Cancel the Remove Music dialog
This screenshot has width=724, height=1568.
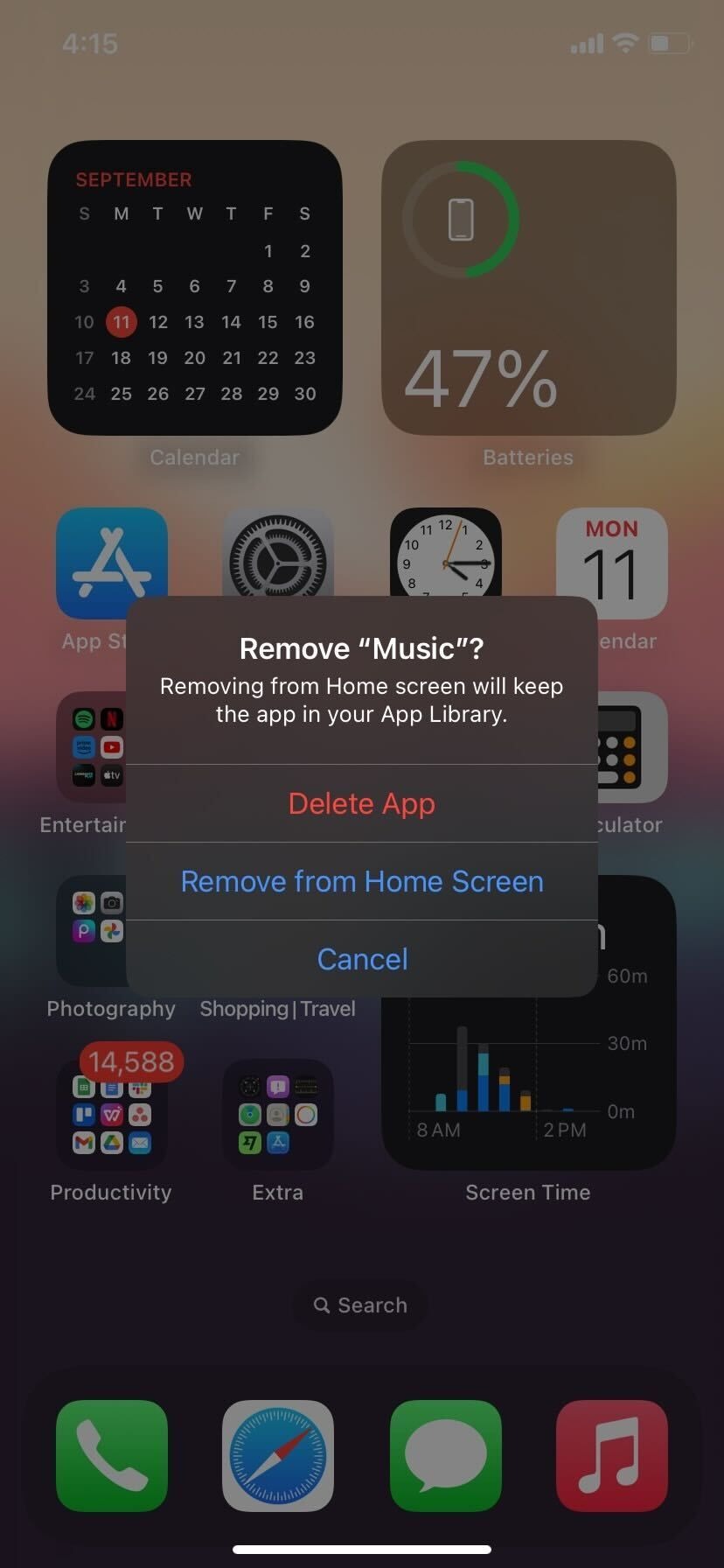pyautogui.click(x=362, y=959)
